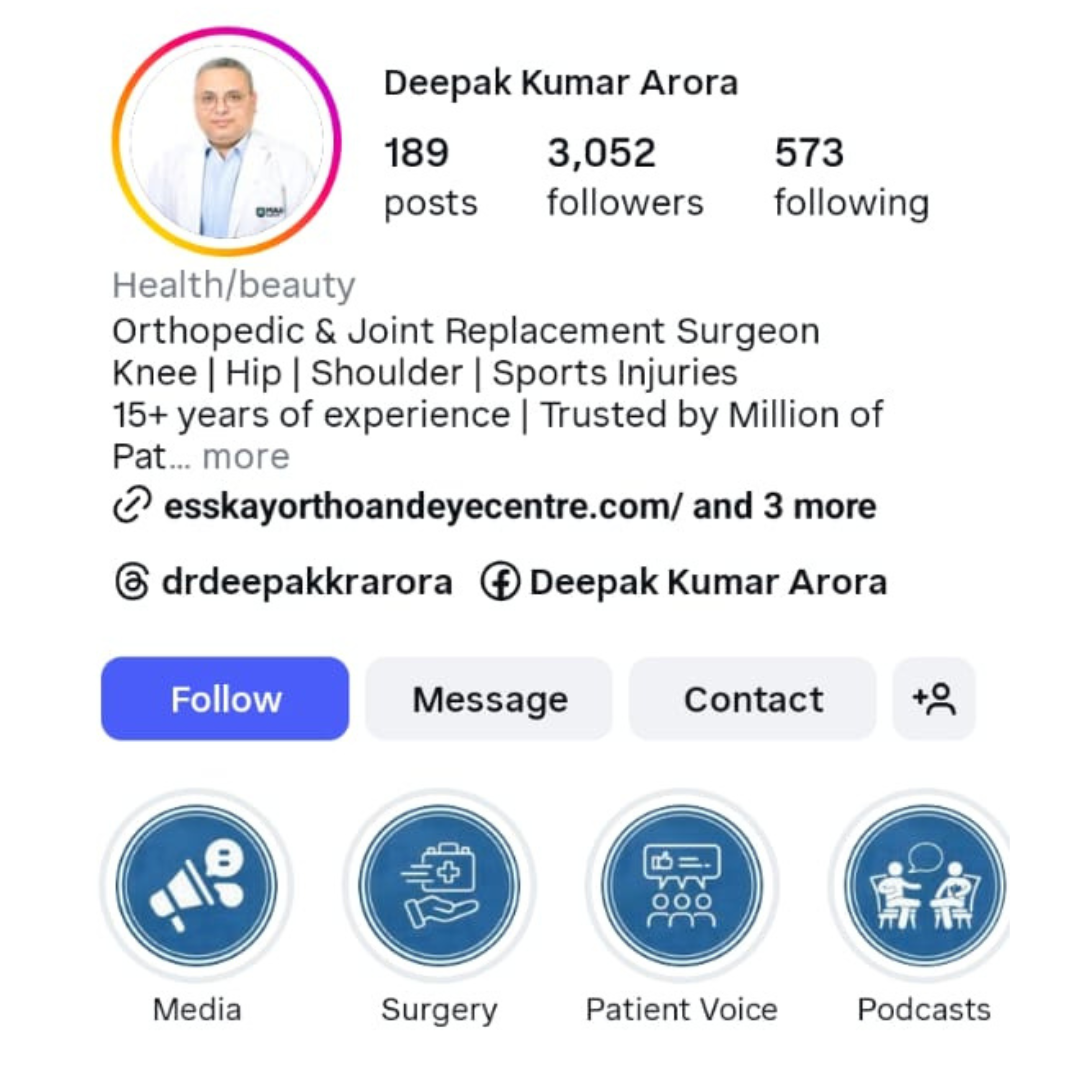The height and width of the screenshot is (1080, 1080).
Task: Open Deepak Kumar Arora's profile story
Action: [x=226, y=142]
